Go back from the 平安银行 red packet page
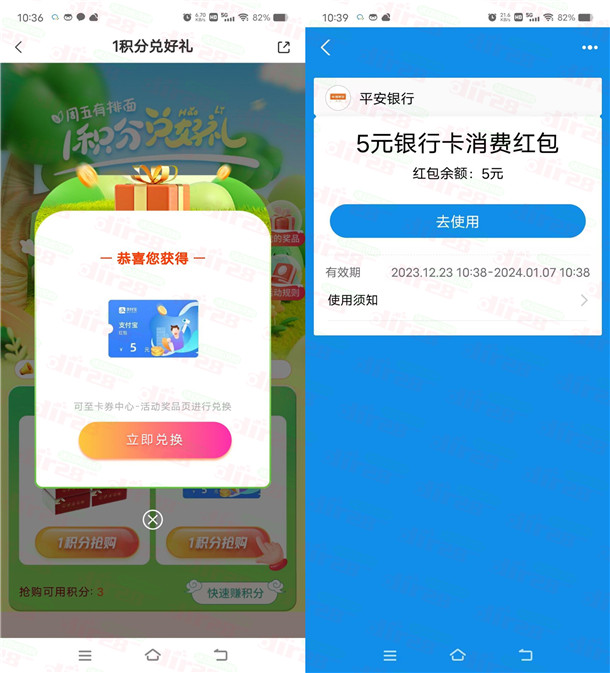 pyautogui.click(x=325, y=48)
